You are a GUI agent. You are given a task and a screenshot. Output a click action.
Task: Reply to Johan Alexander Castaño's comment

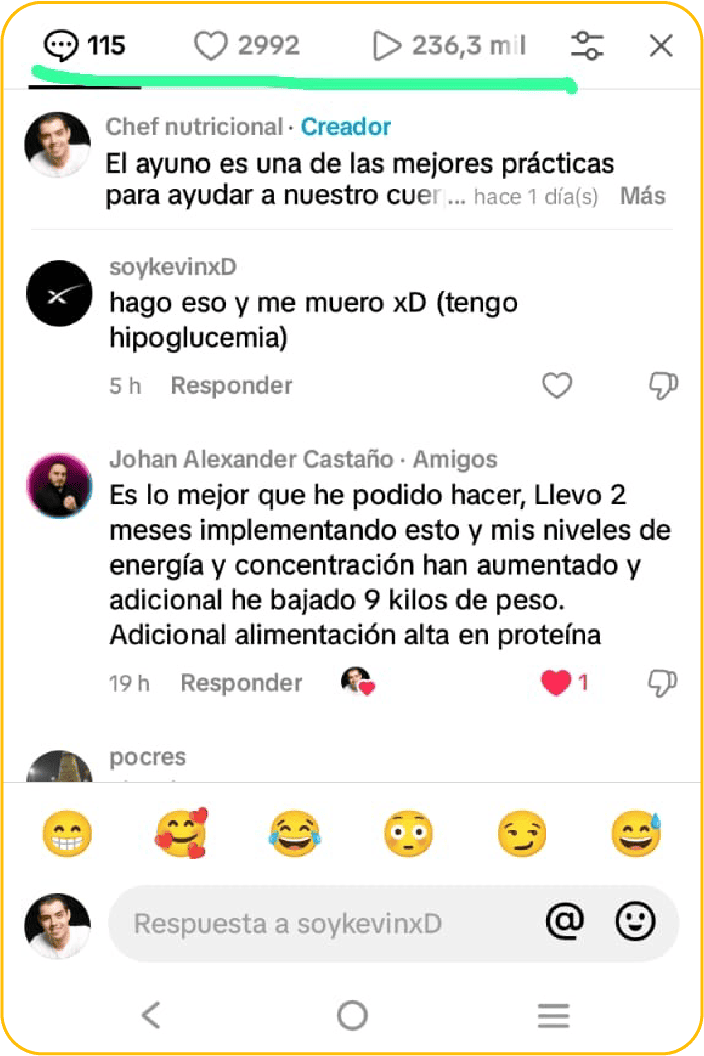[241, 683]
